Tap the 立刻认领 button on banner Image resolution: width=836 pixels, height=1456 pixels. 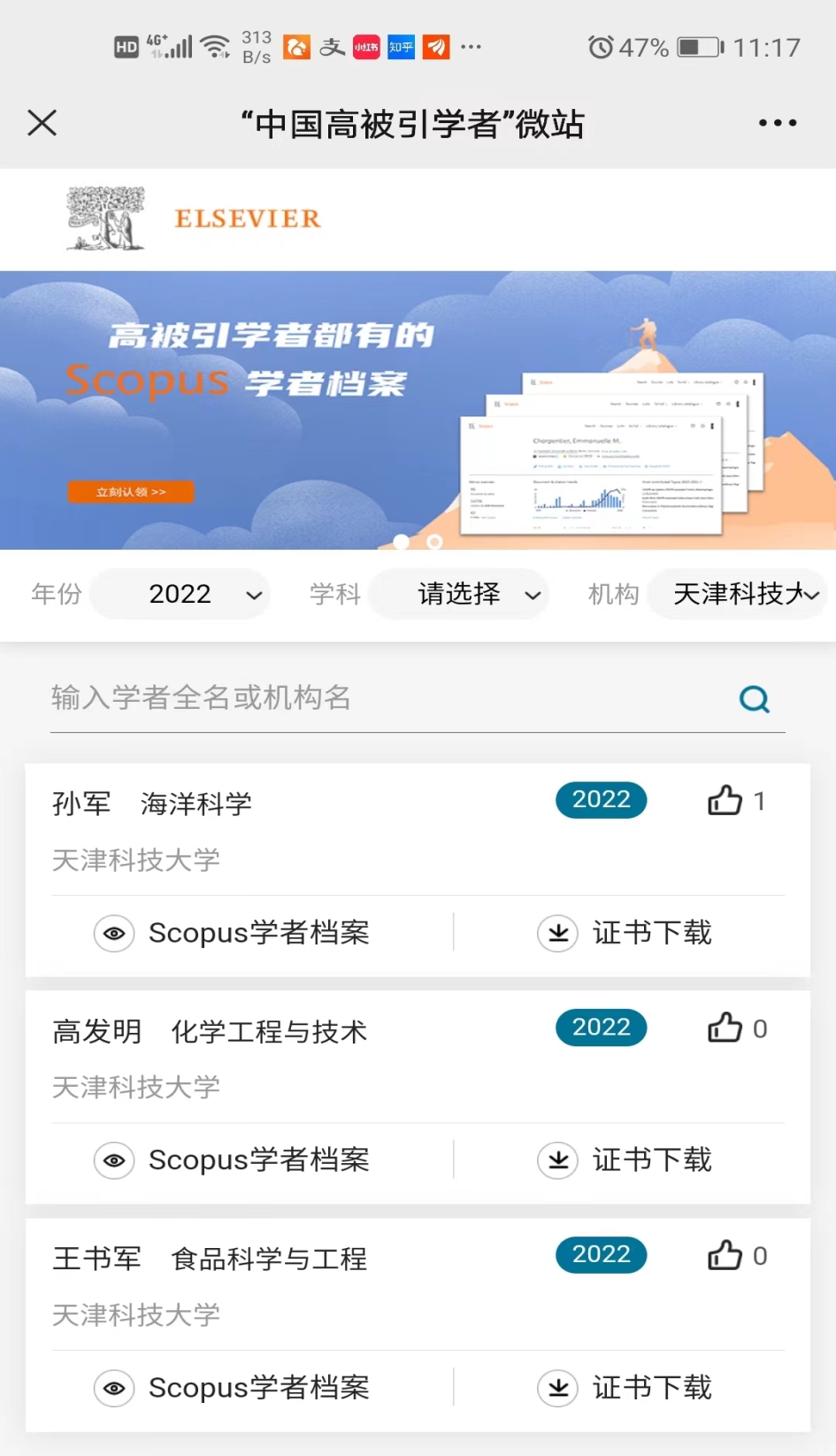point(131,492)
